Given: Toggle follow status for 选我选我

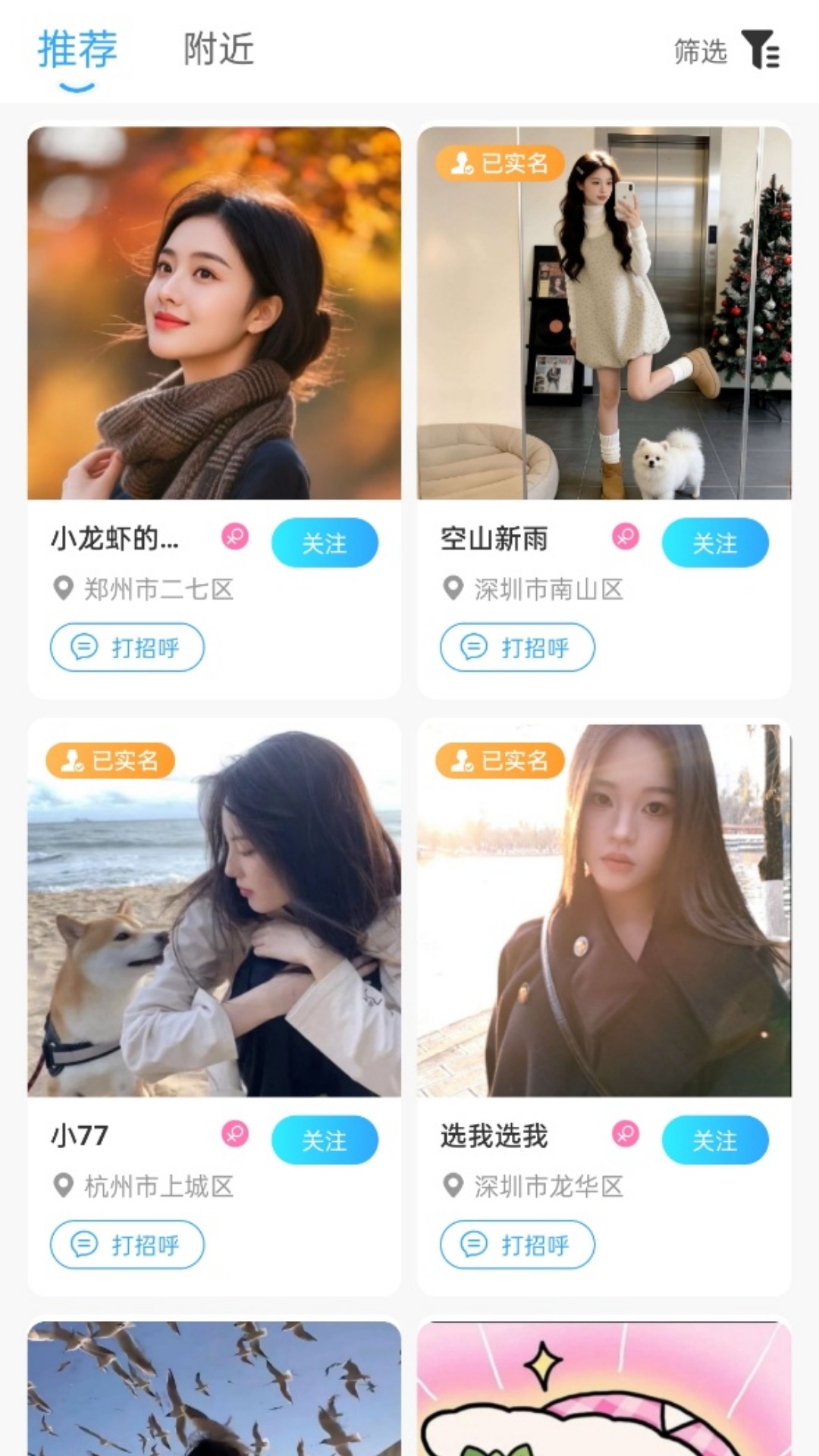Looking at the screenshot, I should tap(714, 1139).
